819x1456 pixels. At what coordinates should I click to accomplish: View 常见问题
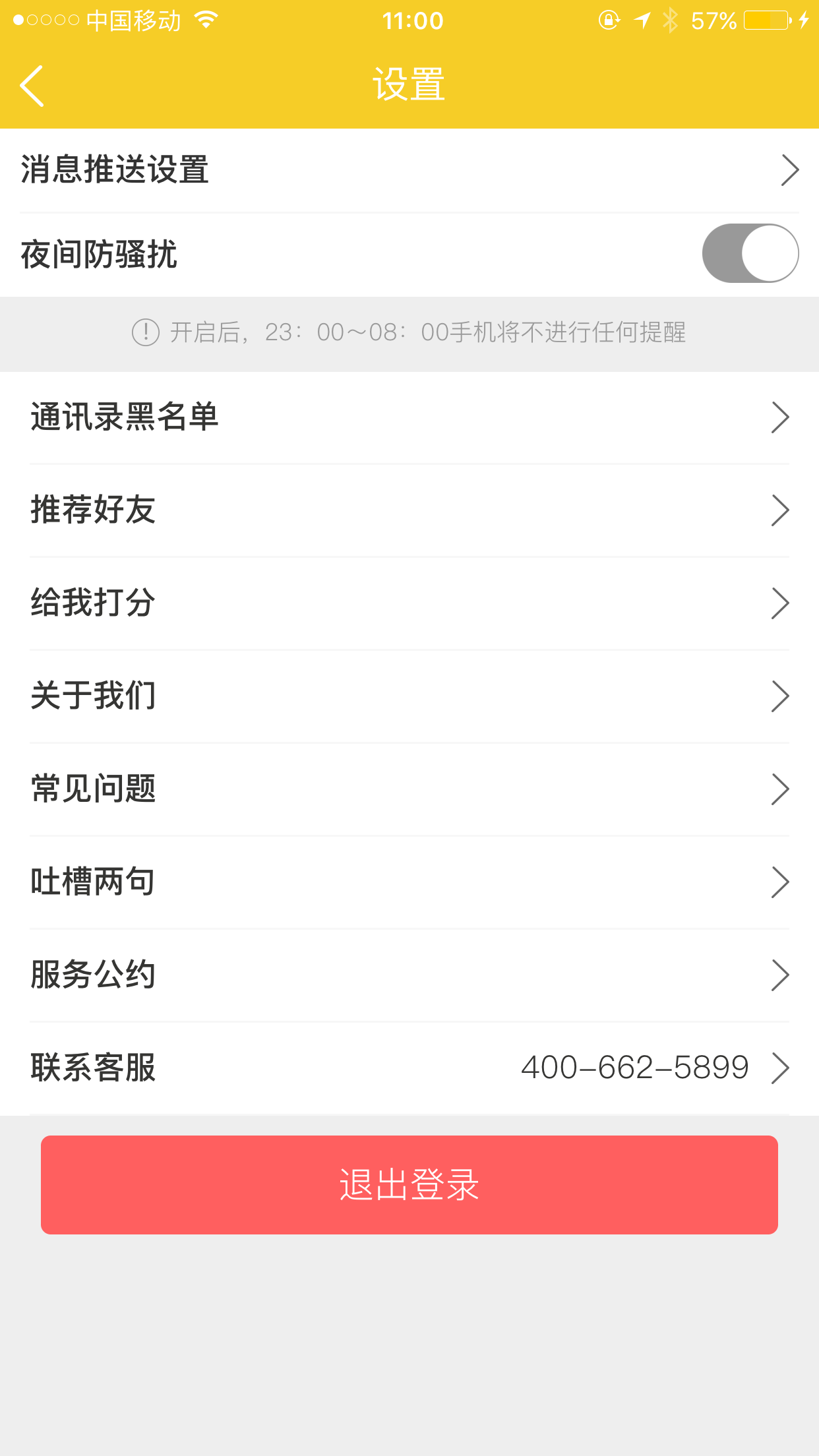409,789
